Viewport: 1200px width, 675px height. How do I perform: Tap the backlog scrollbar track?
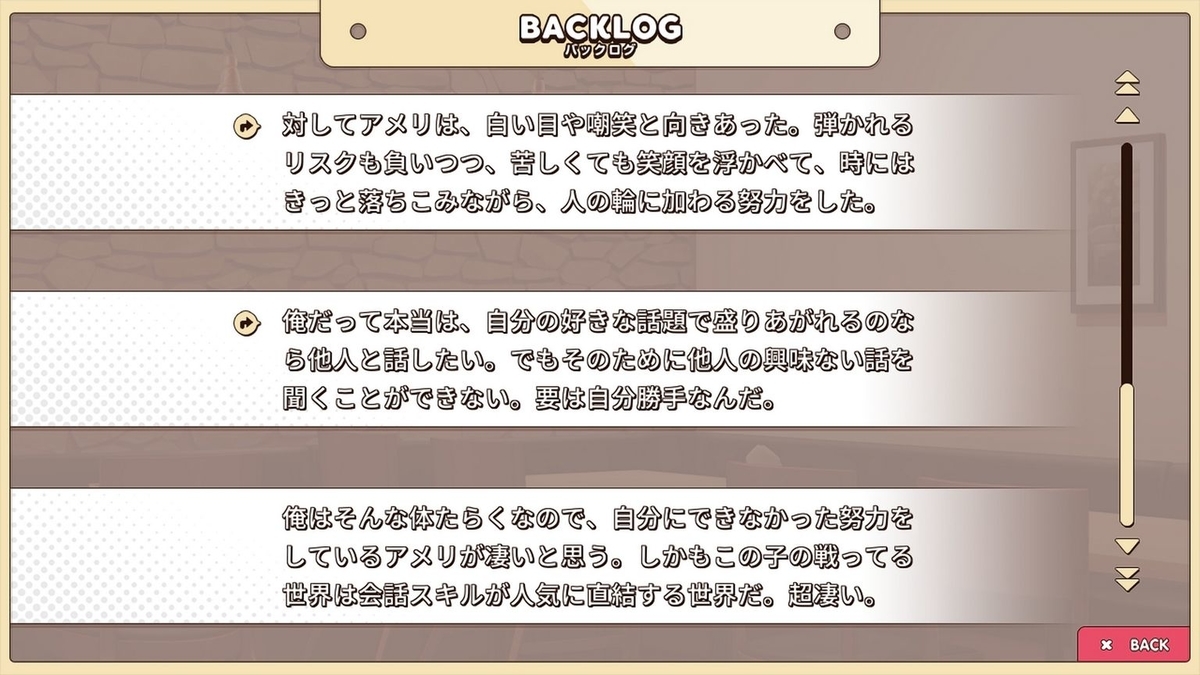pos(1127,260)
